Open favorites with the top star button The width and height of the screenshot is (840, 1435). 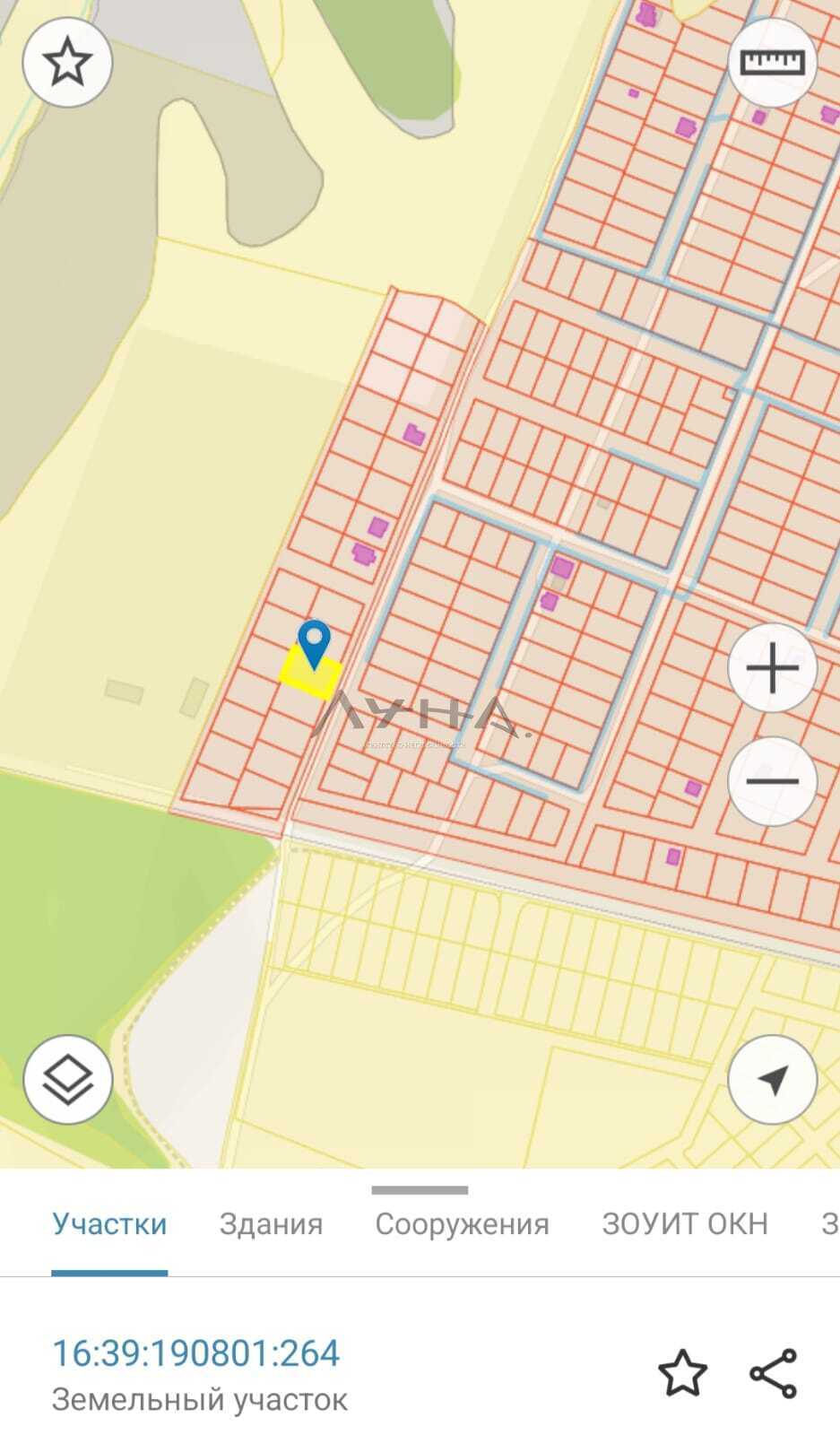pyautogui.click(x=67, y=63)
